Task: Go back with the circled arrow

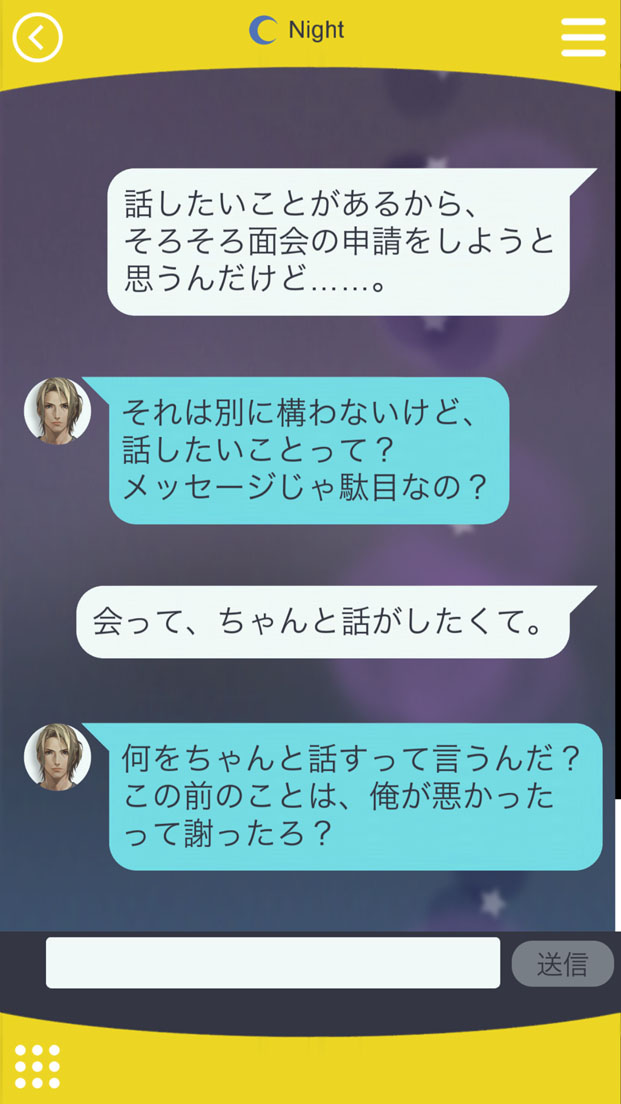Action: (x=37, y=38)
